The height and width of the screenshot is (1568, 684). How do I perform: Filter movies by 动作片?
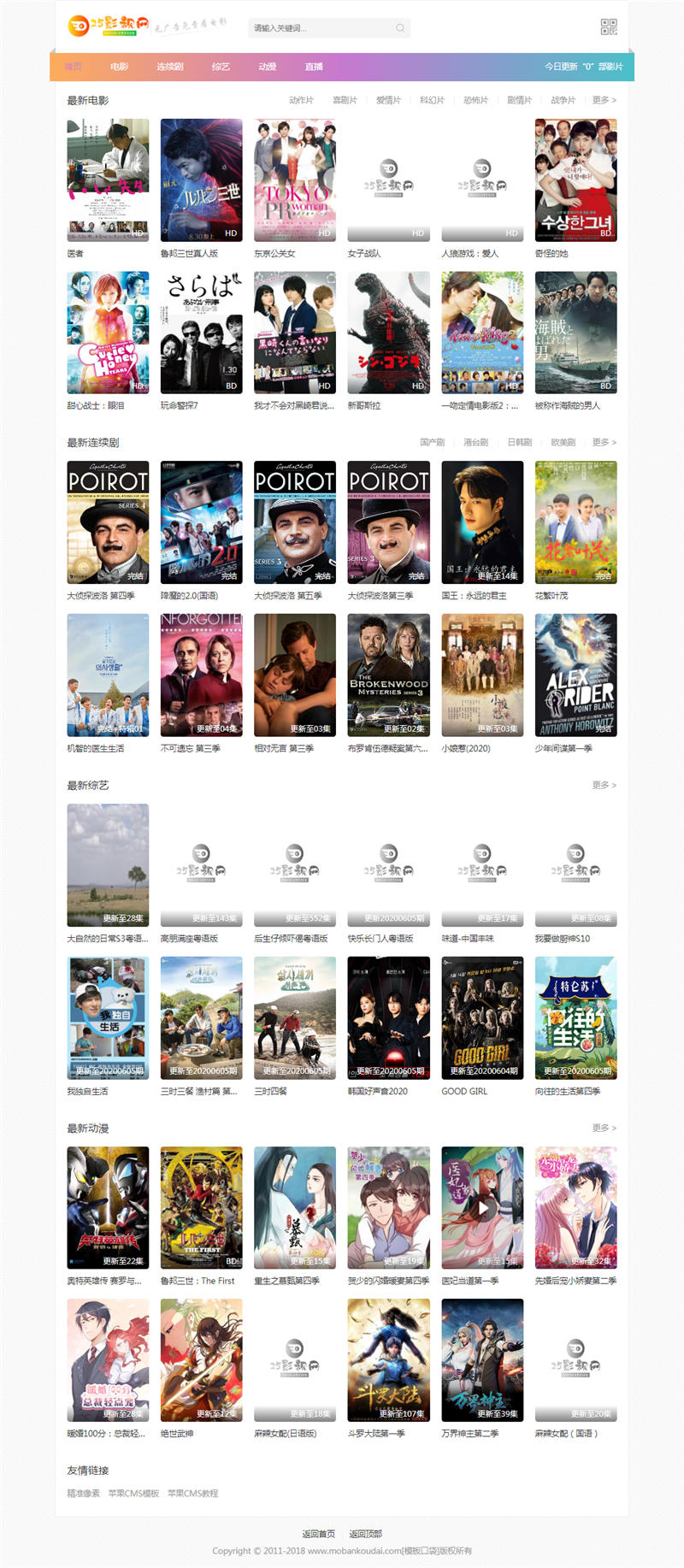301,100
